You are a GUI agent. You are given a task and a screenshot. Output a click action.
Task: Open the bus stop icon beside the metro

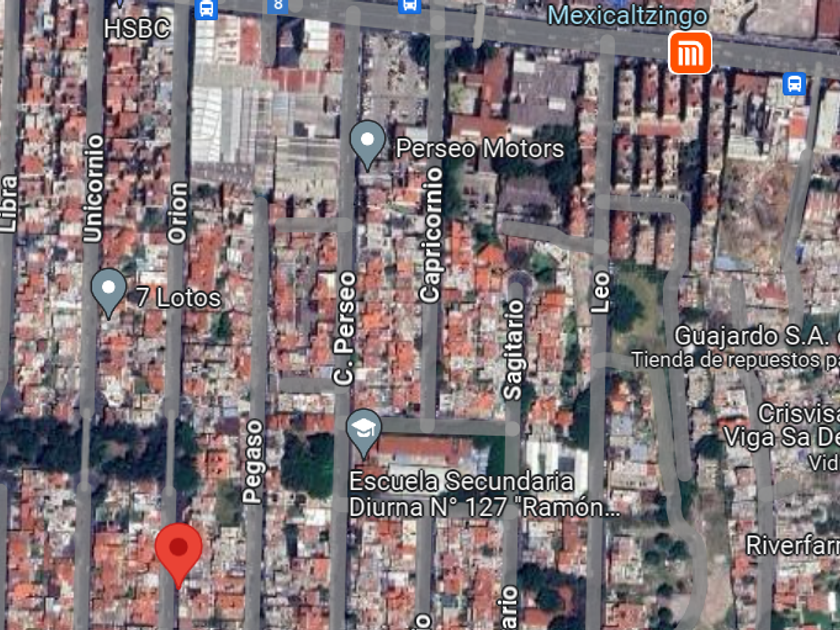(x=794, y=83)
